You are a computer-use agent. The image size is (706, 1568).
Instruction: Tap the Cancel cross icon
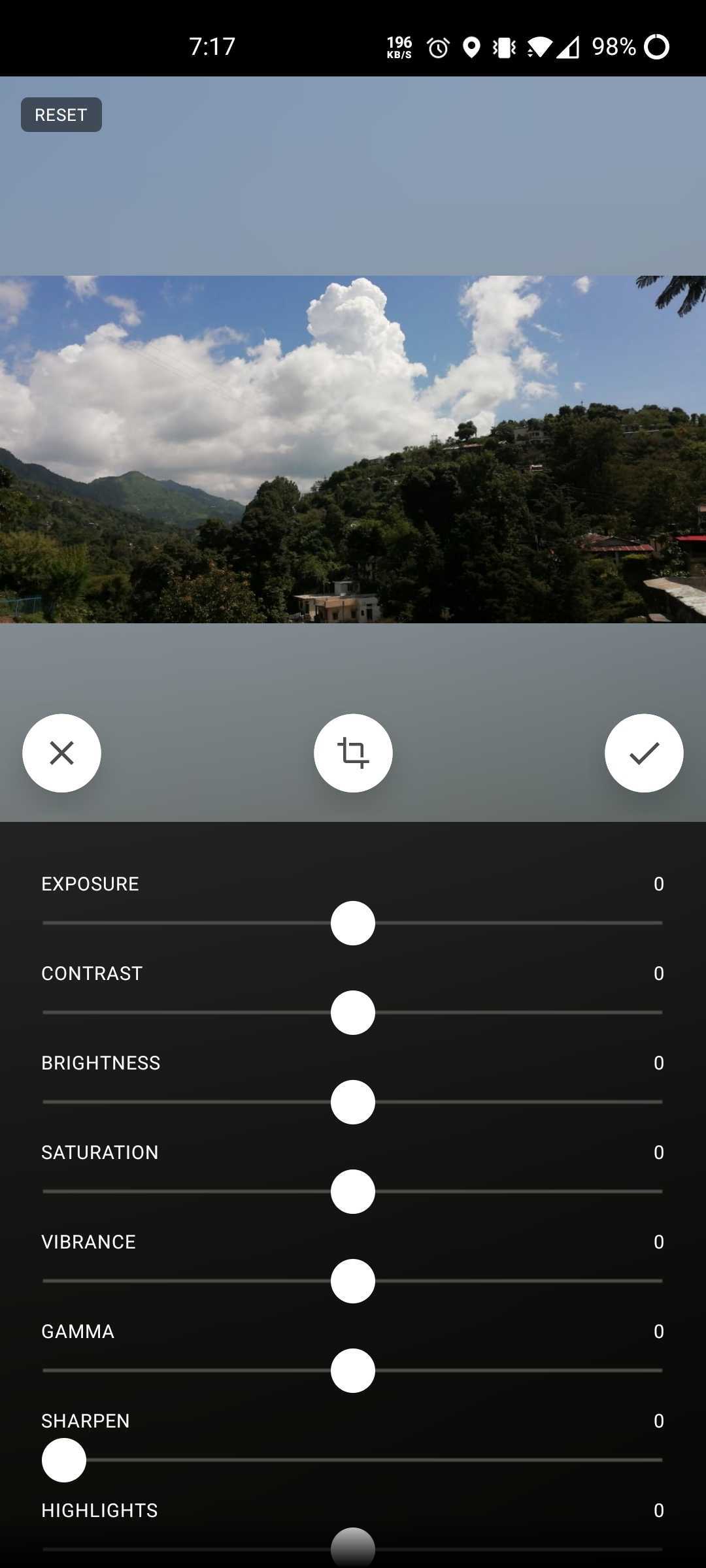[x=61, y=753]
